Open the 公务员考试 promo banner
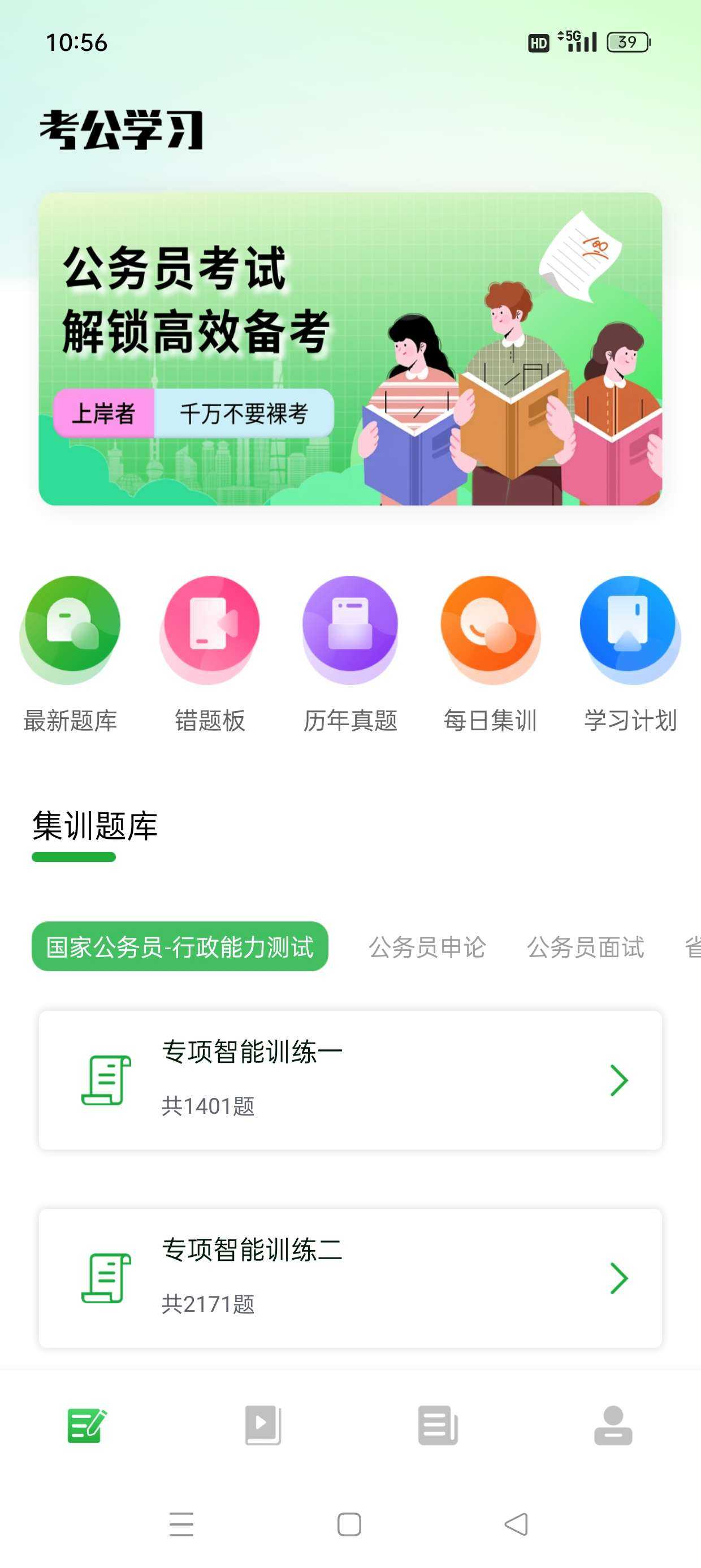This screenshot has width=701, height=1568. pos(350,348)
